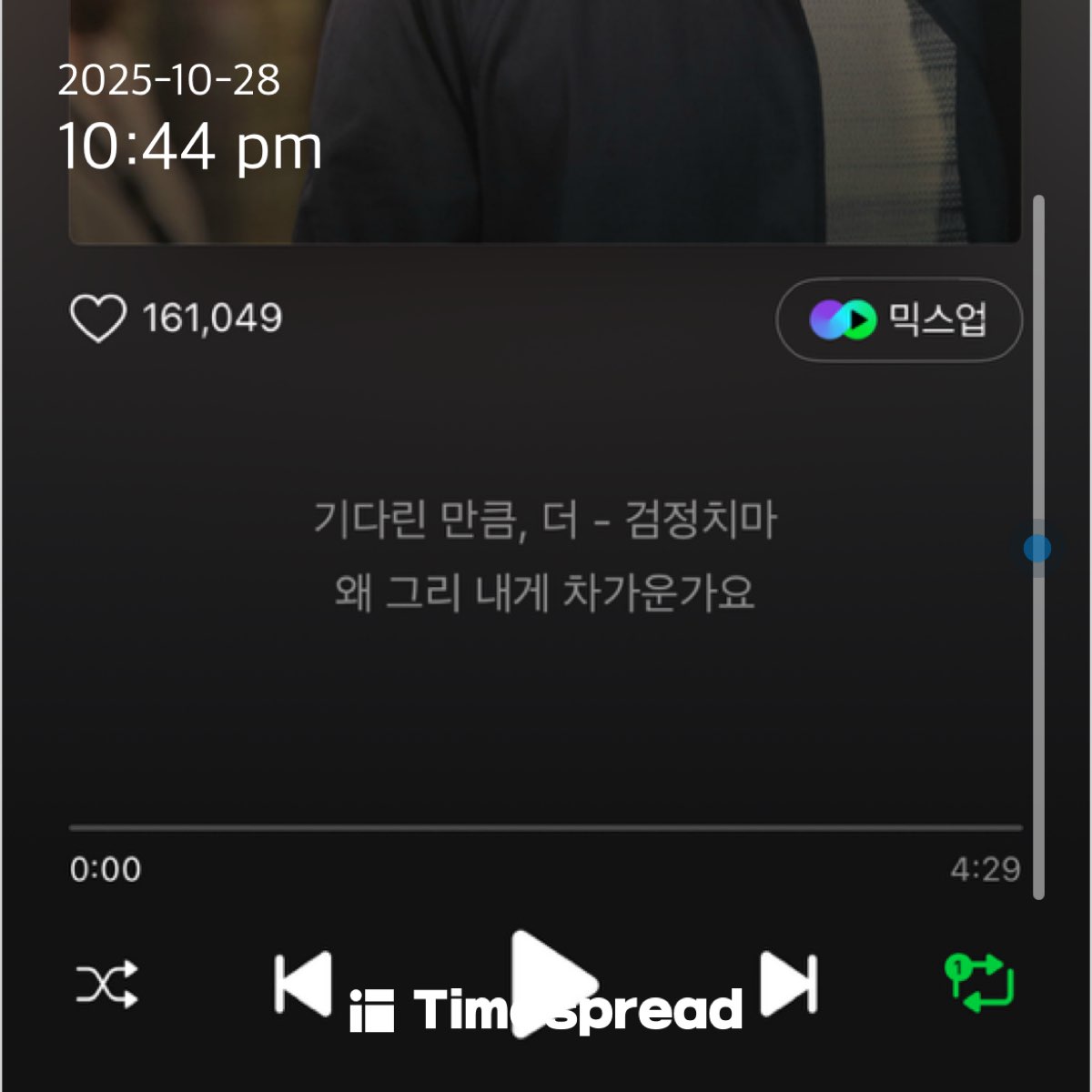Screen dimensions: 1092x1092
Task: Open the 믹스업 mix-up button
Action: click(x=898, y=320)
